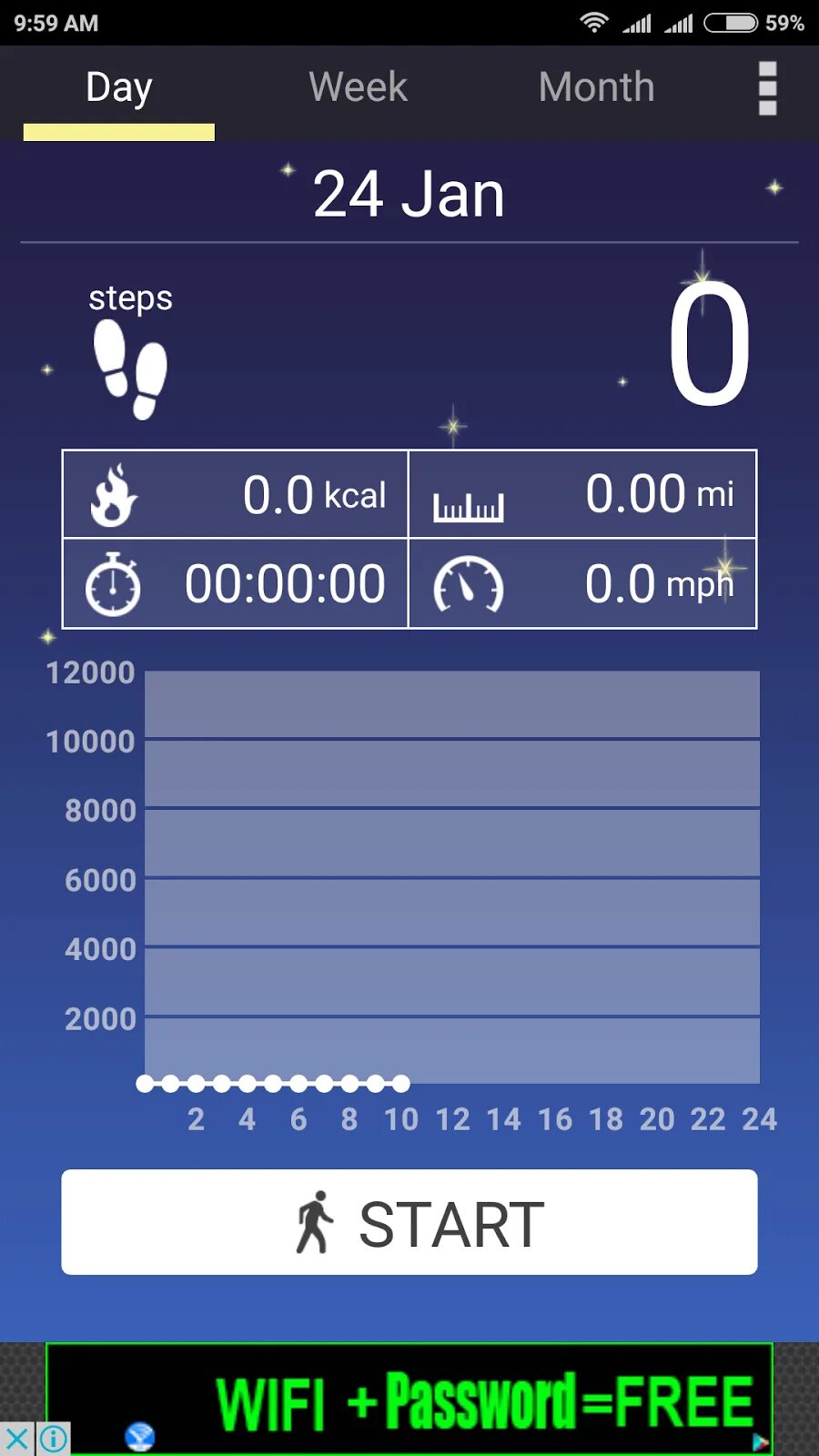Switch to the Month tab

(x=596, y=88)
